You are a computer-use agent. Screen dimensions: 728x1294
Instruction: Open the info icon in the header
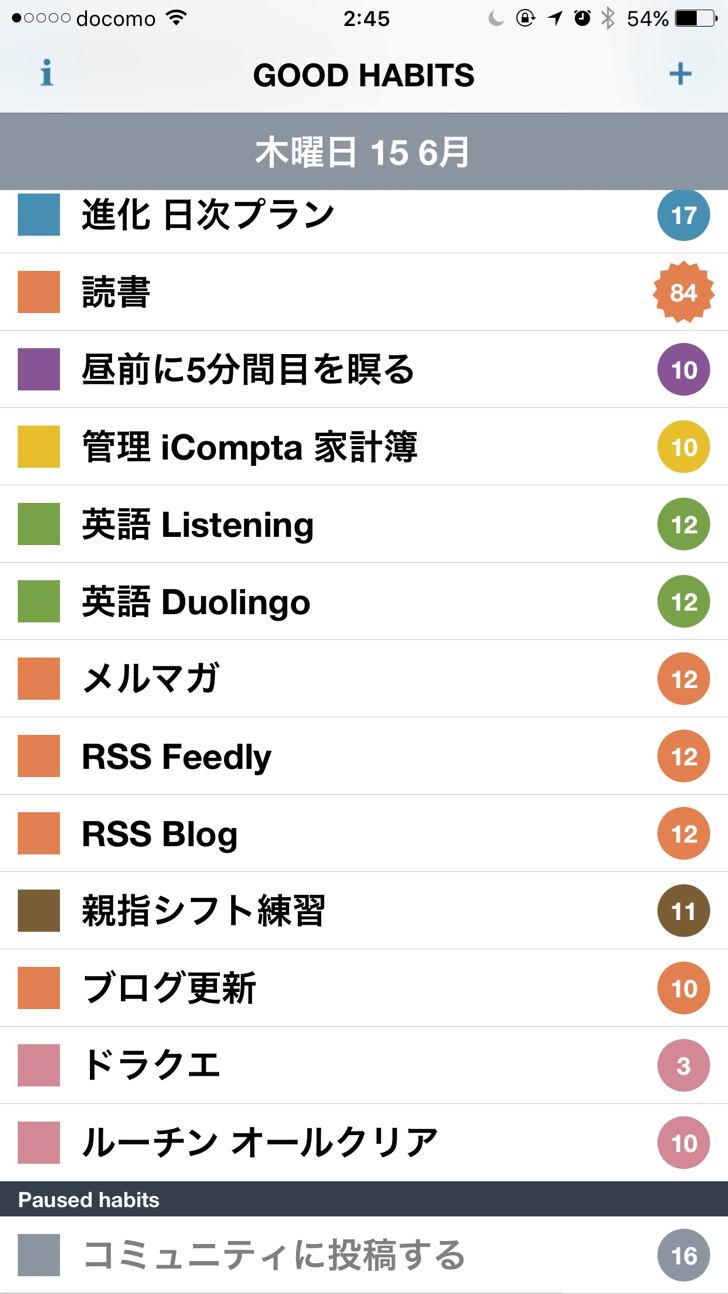[46, 74]
